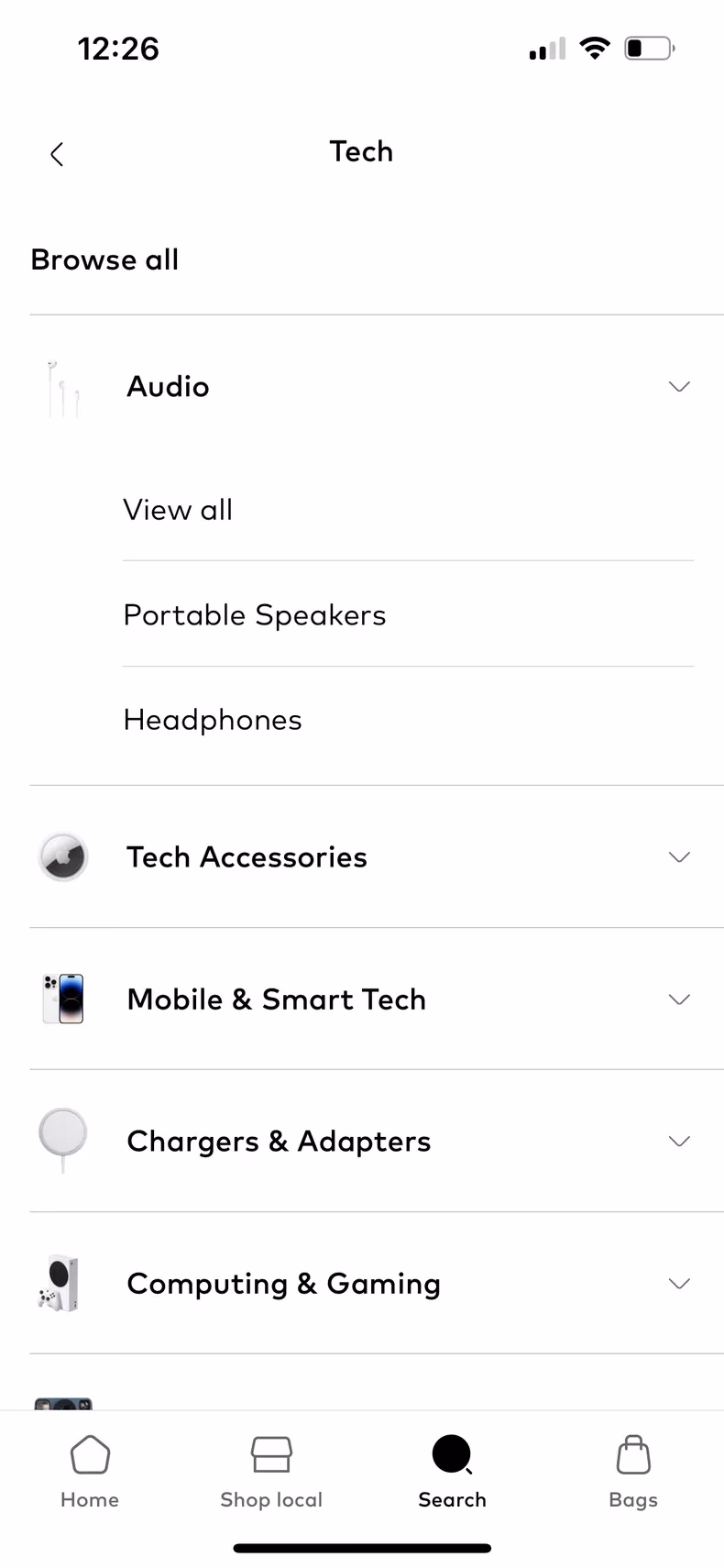The width and height of the screenshot is (724, 1568).
Task: Expand Mobile & Smart Tech category
Action: pyautogui.click(x=678, y=999)
